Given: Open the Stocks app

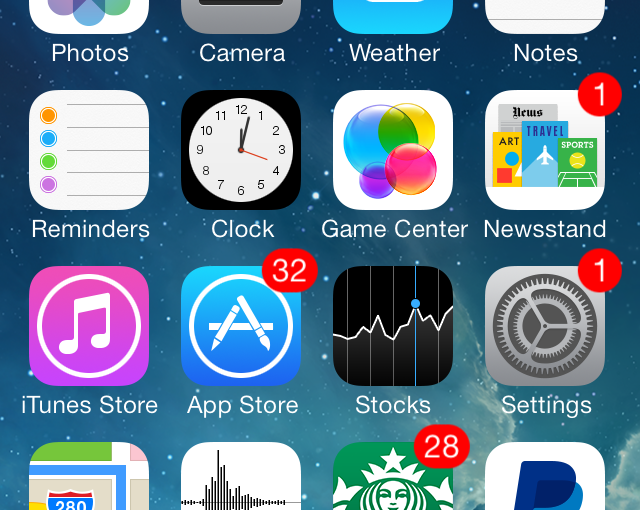Looking at the screenshot, I should [393, 326].
